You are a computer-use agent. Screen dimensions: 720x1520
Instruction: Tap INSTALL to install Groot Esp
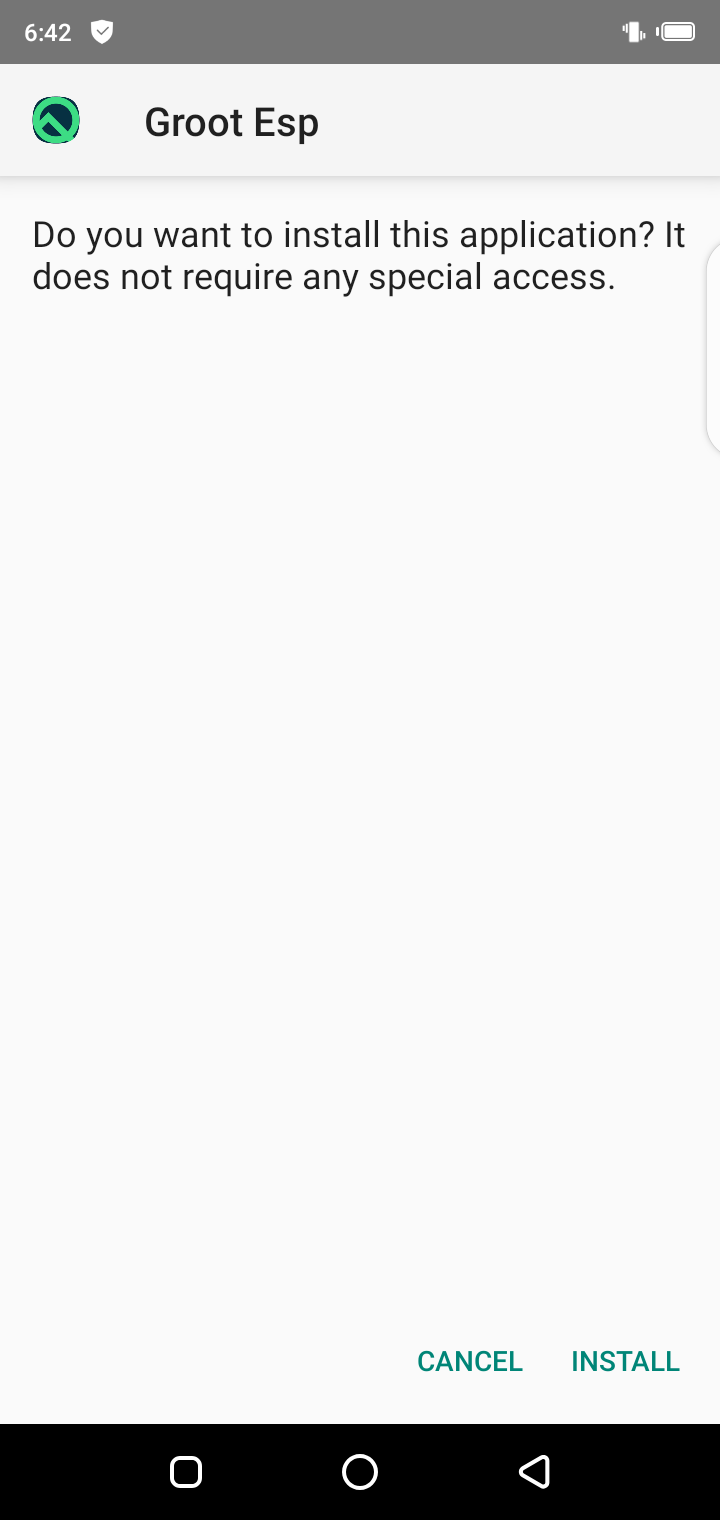click(625, 1361)
